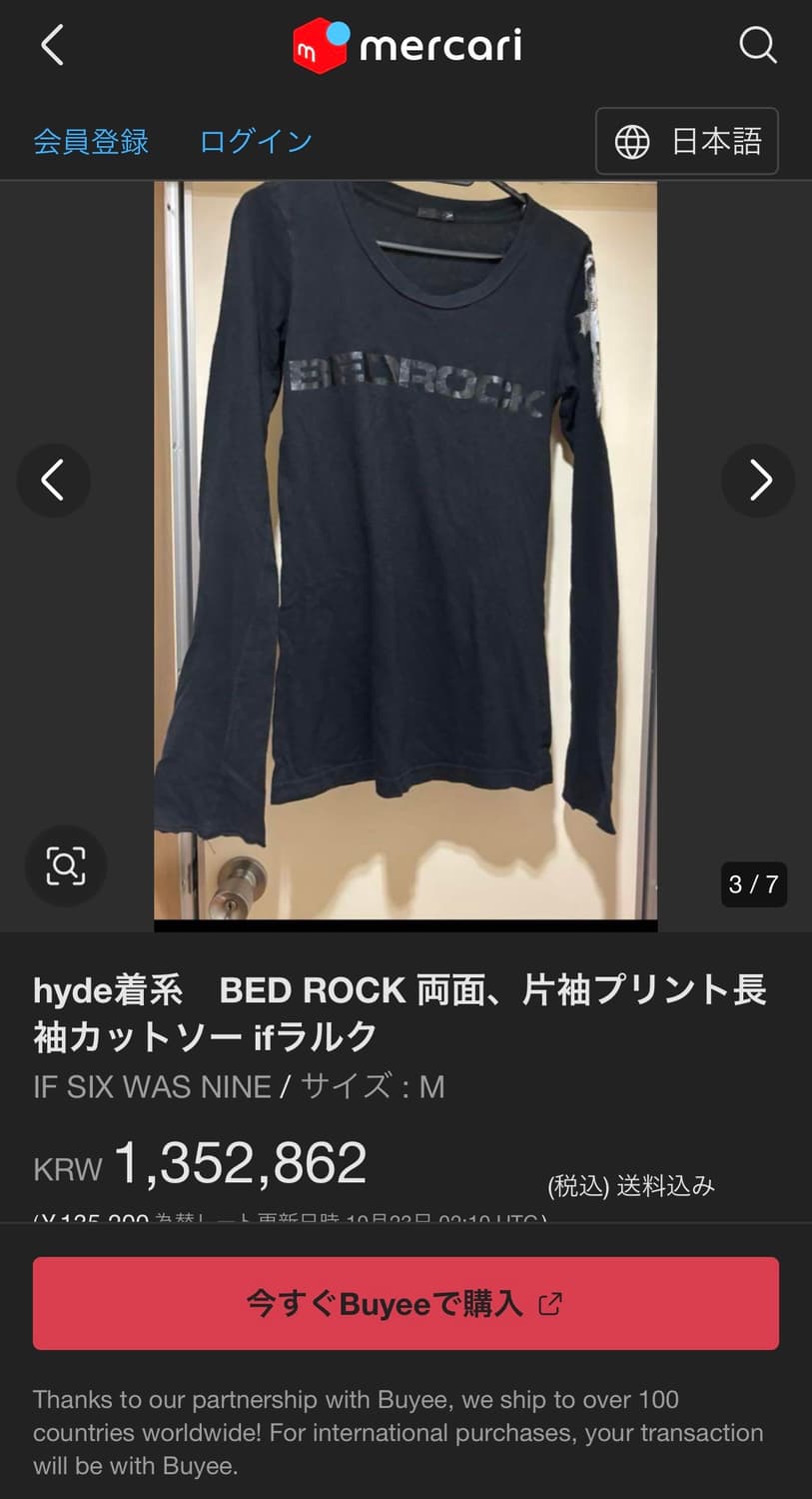Open 会員登録 registration page
This screenshot has height=1499, width=812.
pyautogui.click(x=91, y=141)
